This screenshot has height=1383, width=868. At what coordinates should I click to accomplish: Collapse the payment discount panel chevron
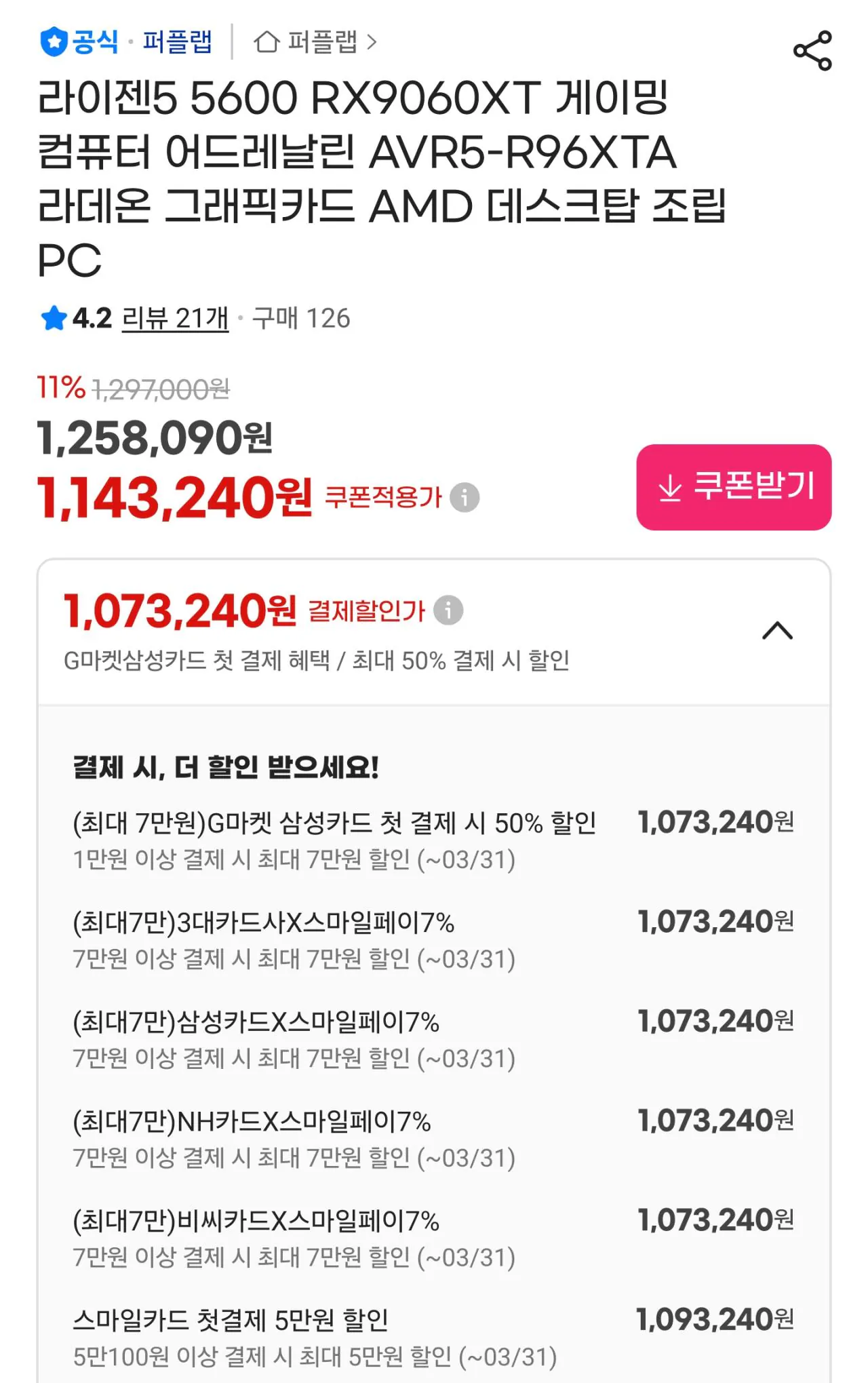779,629
